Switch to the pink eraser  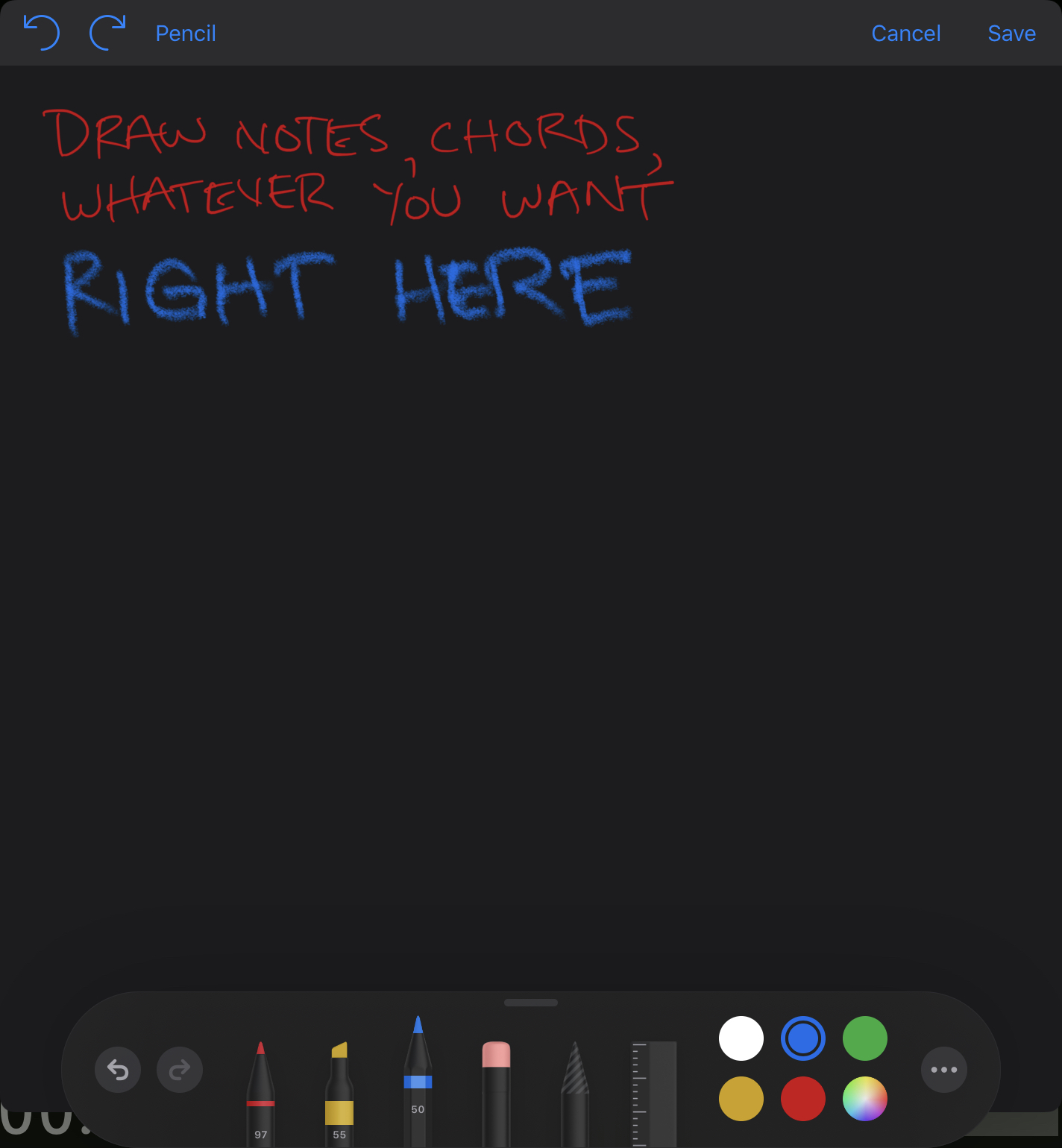click(x=496, y=1092)
